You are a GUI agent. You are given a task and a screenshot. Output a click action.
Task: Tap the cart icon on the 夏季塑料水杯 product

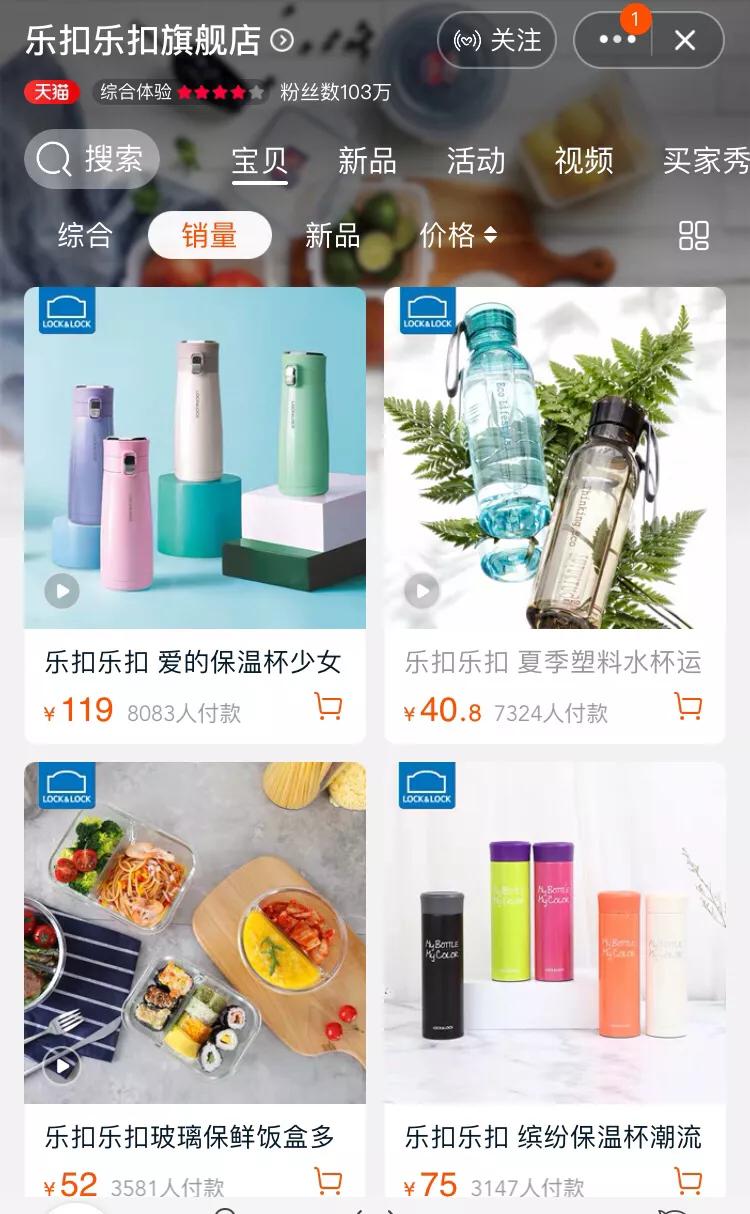pyautogui.click(x=687, y=707)
